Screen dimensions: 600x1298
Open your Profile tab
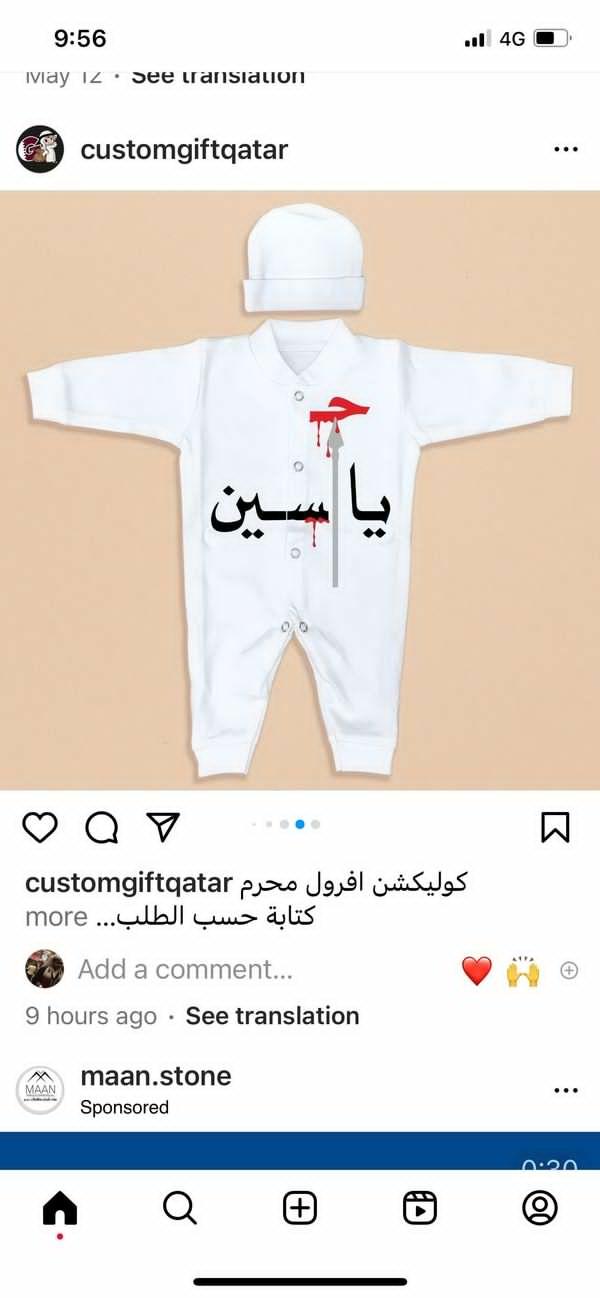pyautogui.click(x=540, y=1209)
